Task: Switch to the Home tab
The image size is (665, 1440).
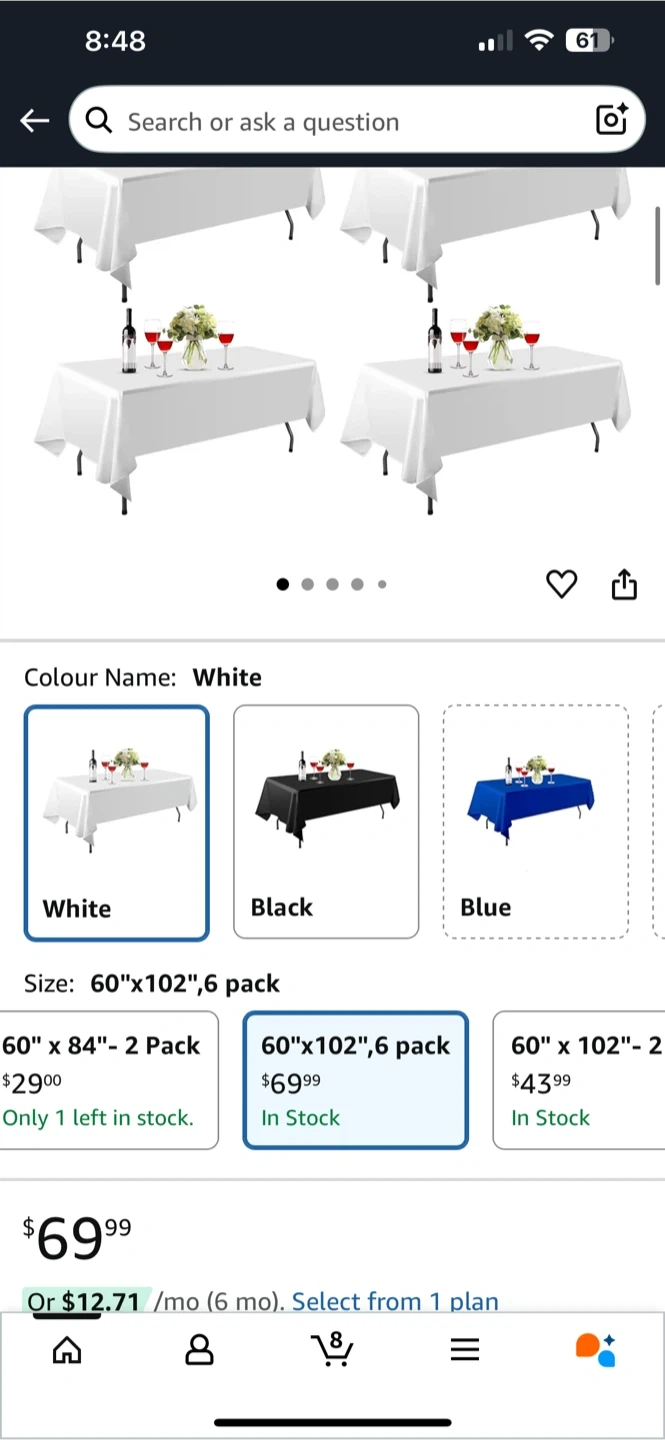Action: (67, 1351)
